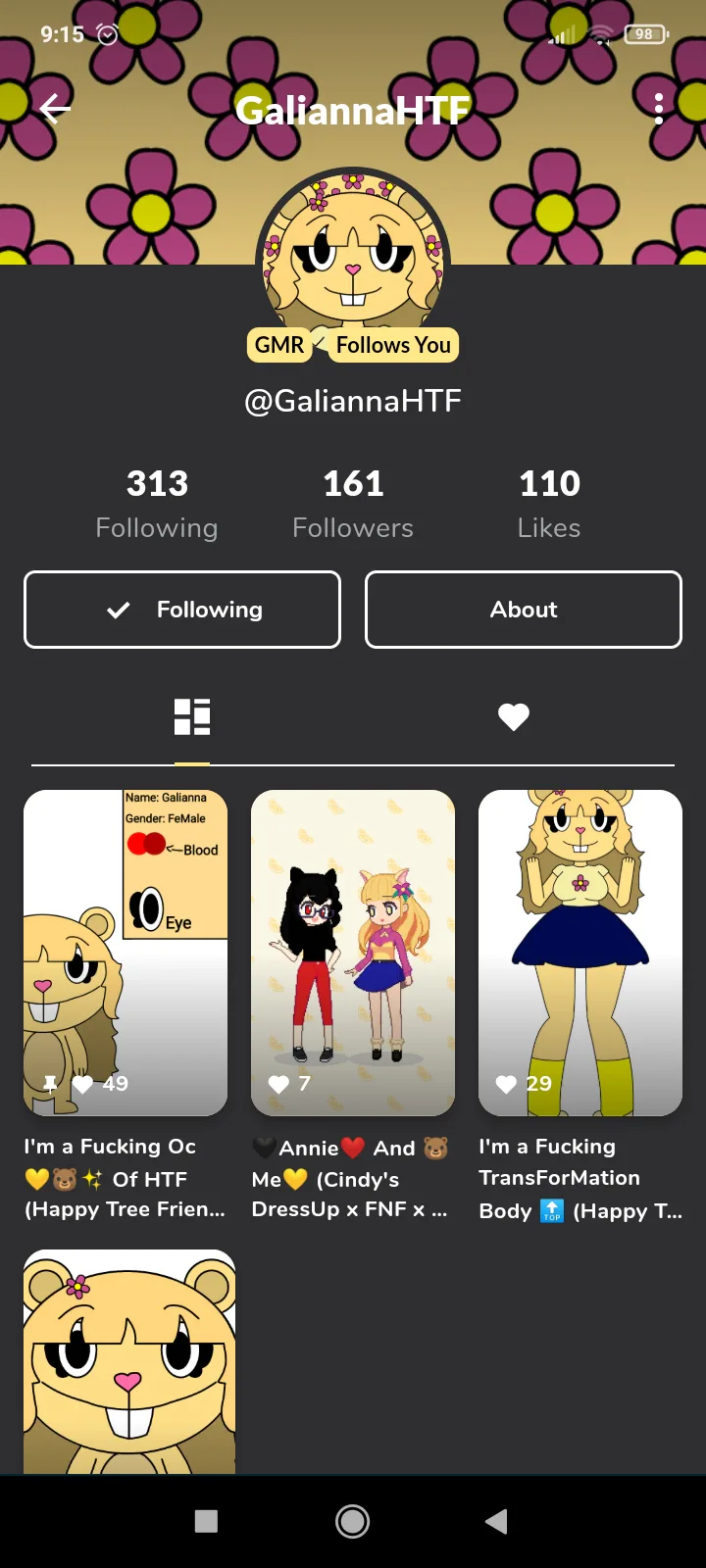Screen dimensions: 706x1568
Task: Open the Annie and Me dress-up post
Action: click(353, 953)
